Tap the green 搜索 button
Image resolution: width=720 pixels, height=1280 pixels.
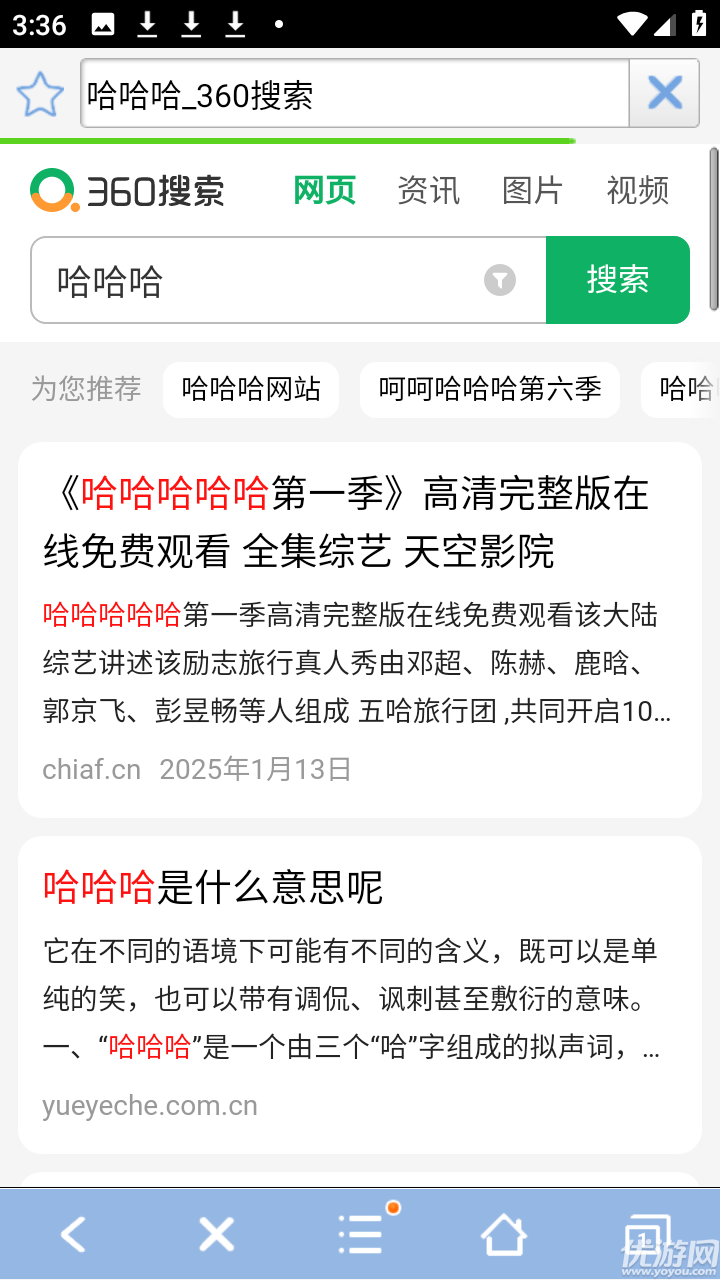pyautogui.click(x=617, y=280)
